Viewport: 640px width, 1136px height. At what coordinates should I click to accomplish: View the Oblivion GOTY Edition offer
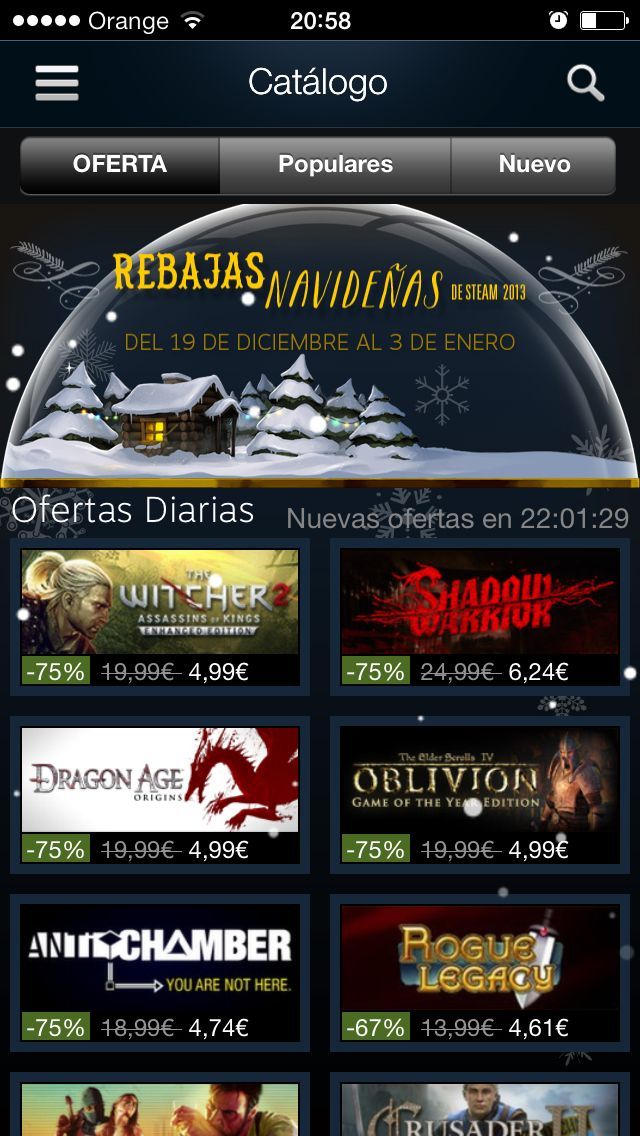(480, 794)
